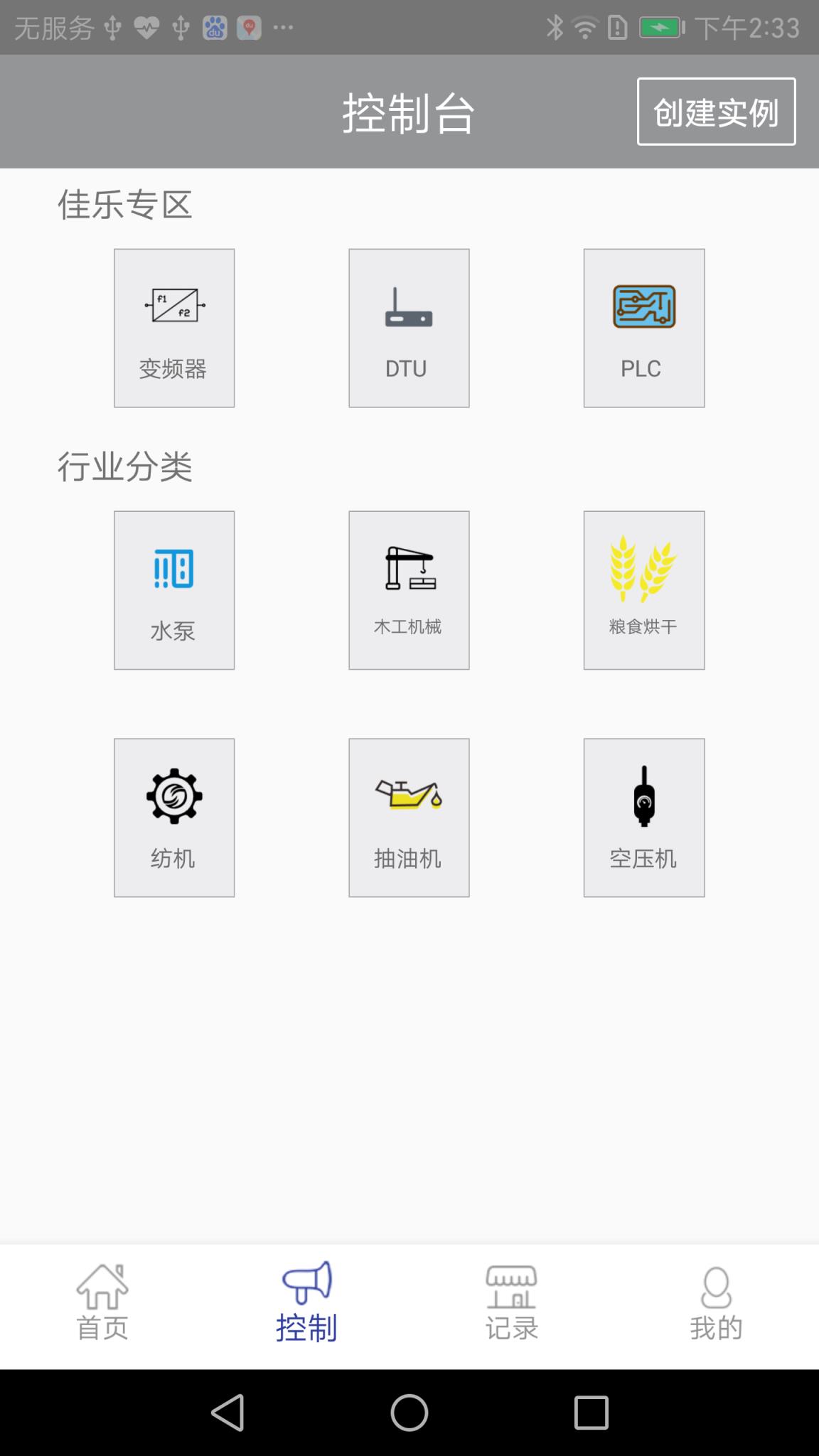Image resolution: width=819 pixels, height=1456 pixels.
Task: Select the DTU tile
Action: pyautogui.click(x=409, y=328)
